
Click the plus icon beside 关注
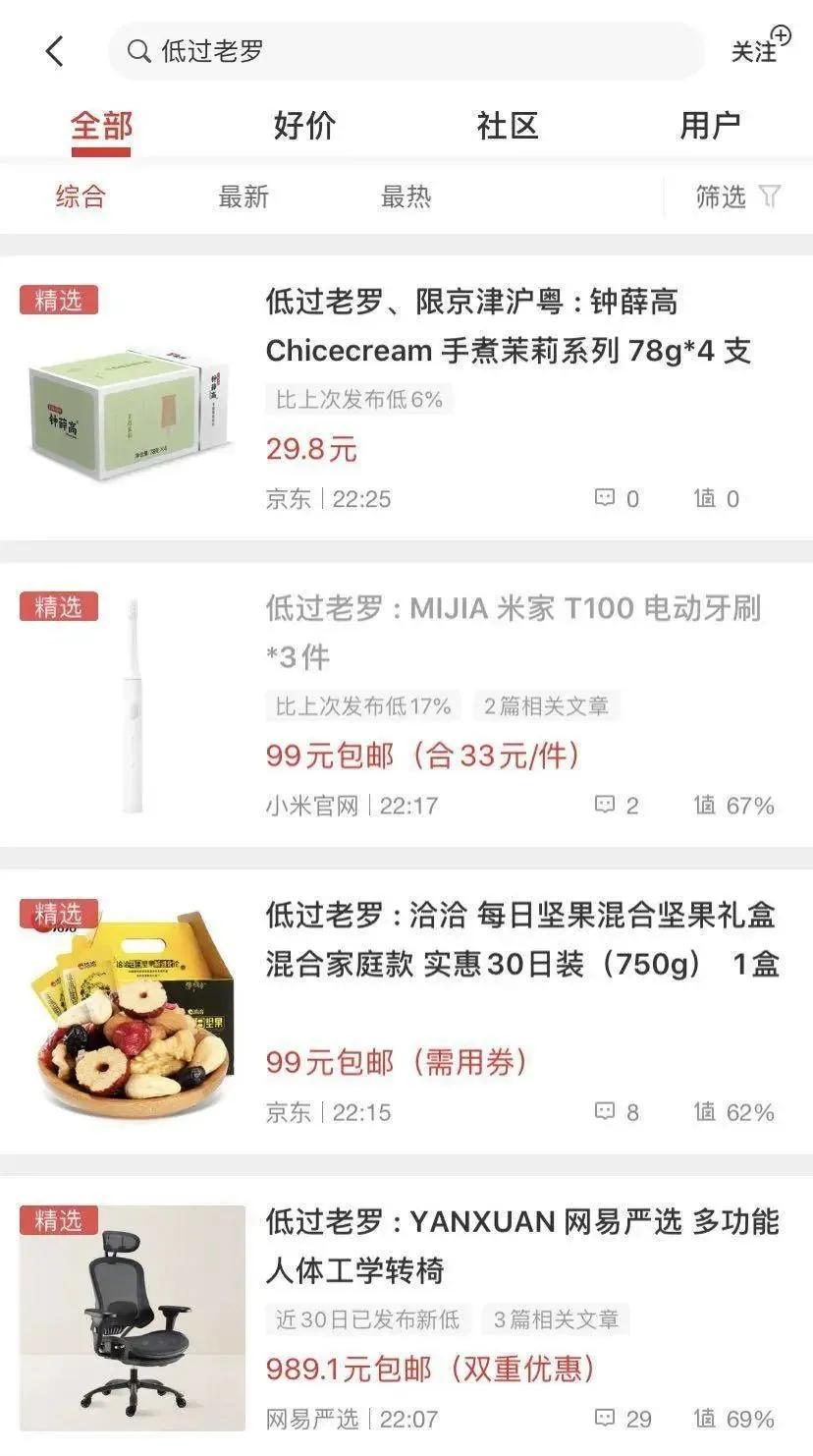[781, 32]
